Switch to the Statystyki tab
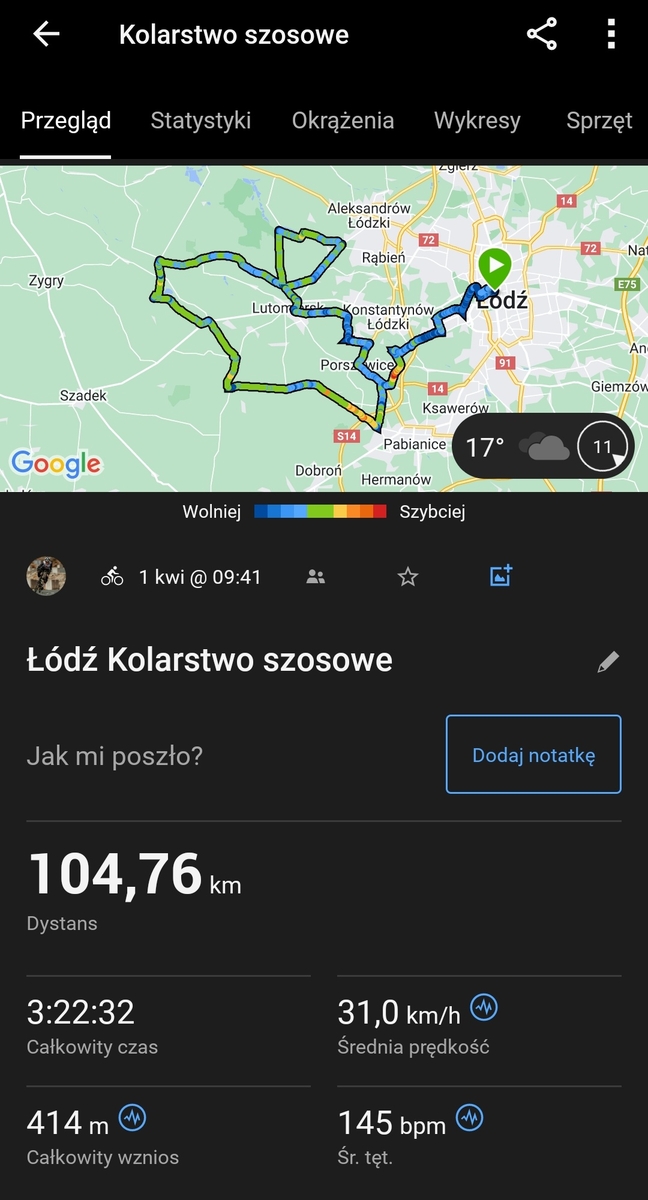The width and height of the screenshot is (648, 1200). click(x=201, y=121)
